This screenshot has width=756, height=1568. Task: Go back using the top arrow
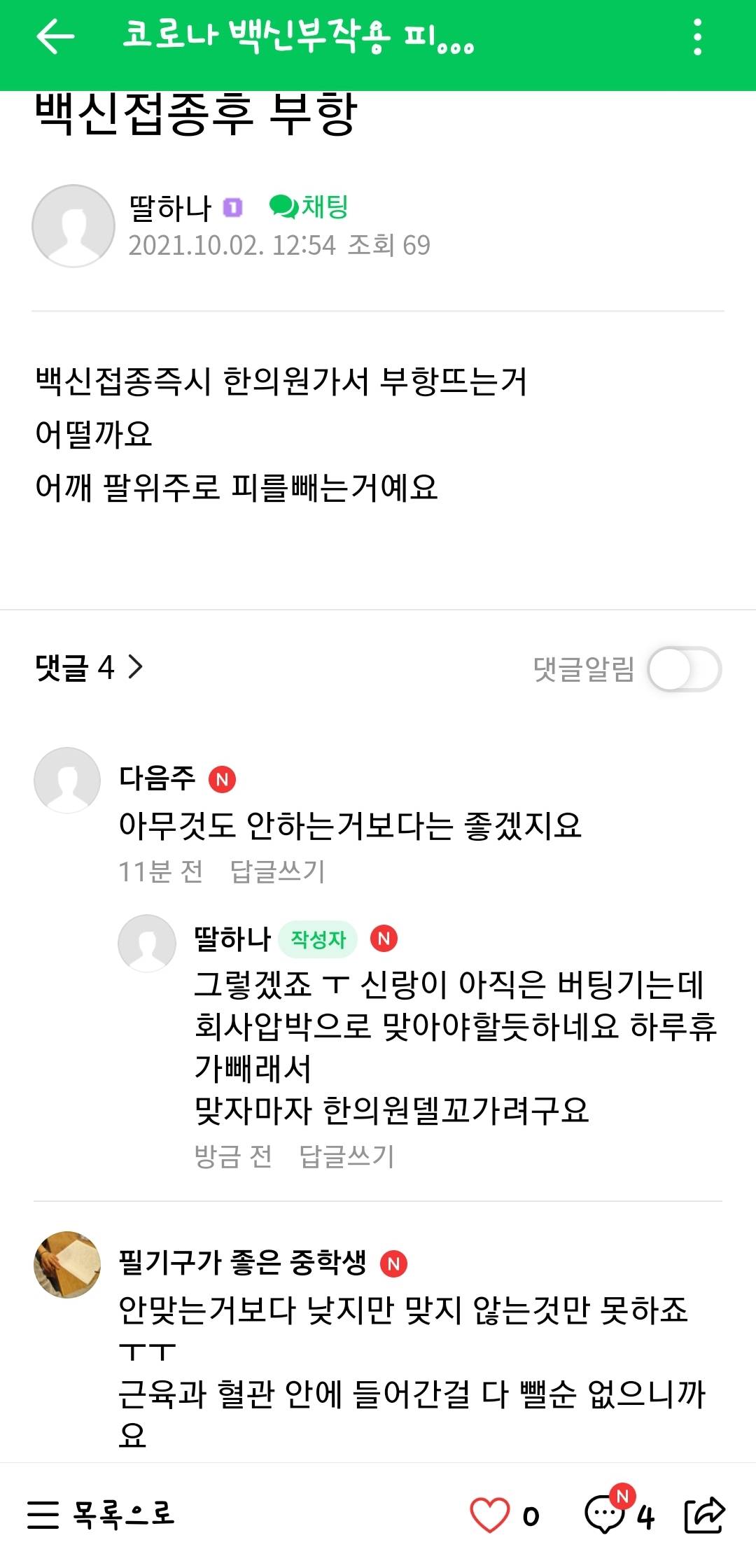55,36
